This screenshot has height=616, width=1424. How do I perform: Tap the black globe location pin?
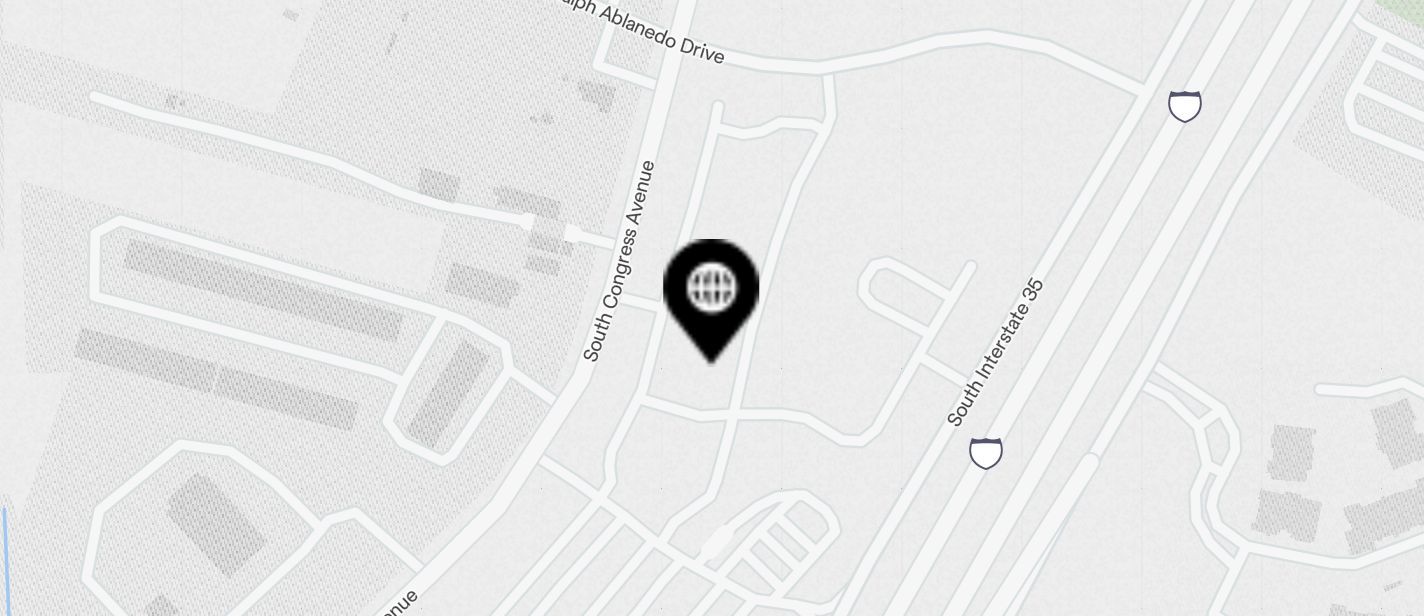[x=711, y=292]
